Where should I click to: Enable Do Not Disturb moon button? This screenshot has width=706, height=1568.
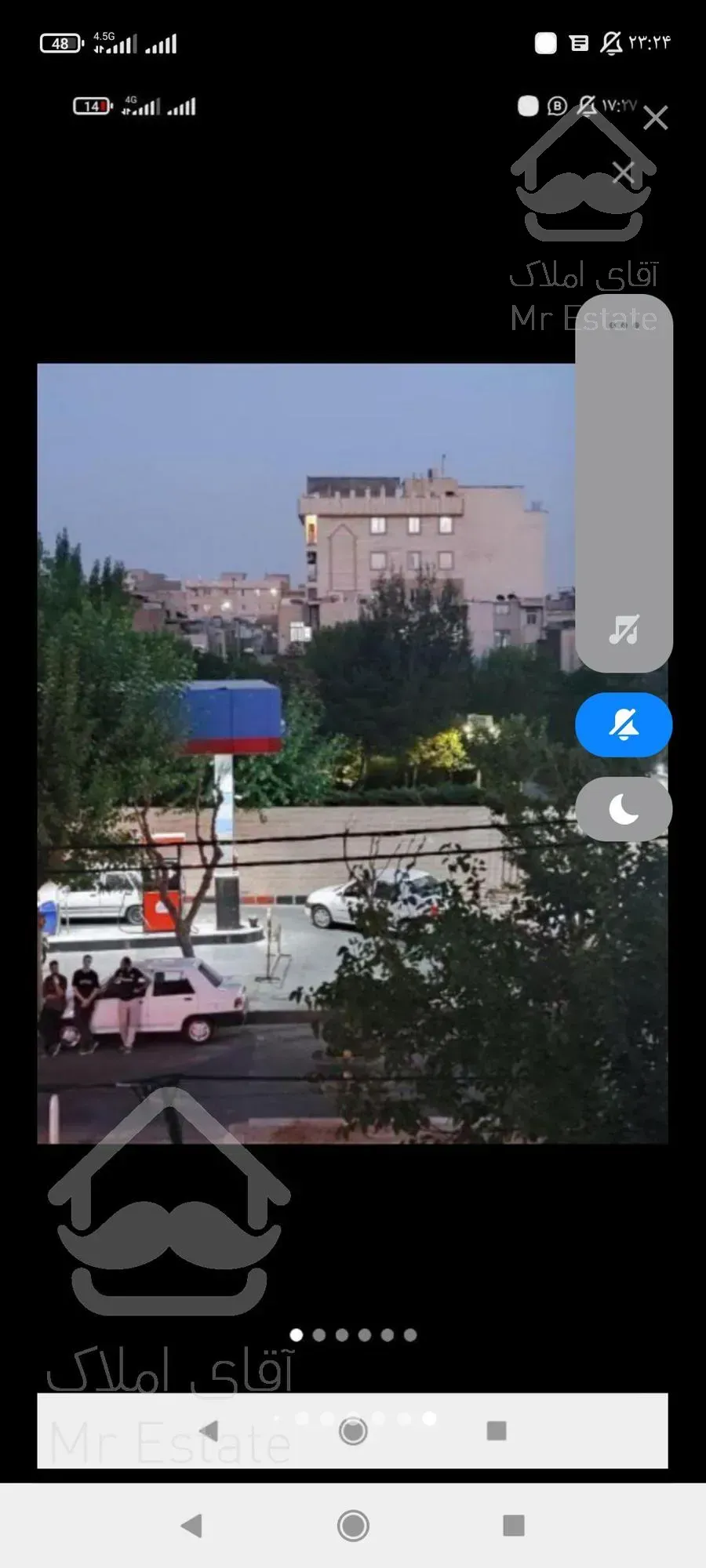pos(624,809)
